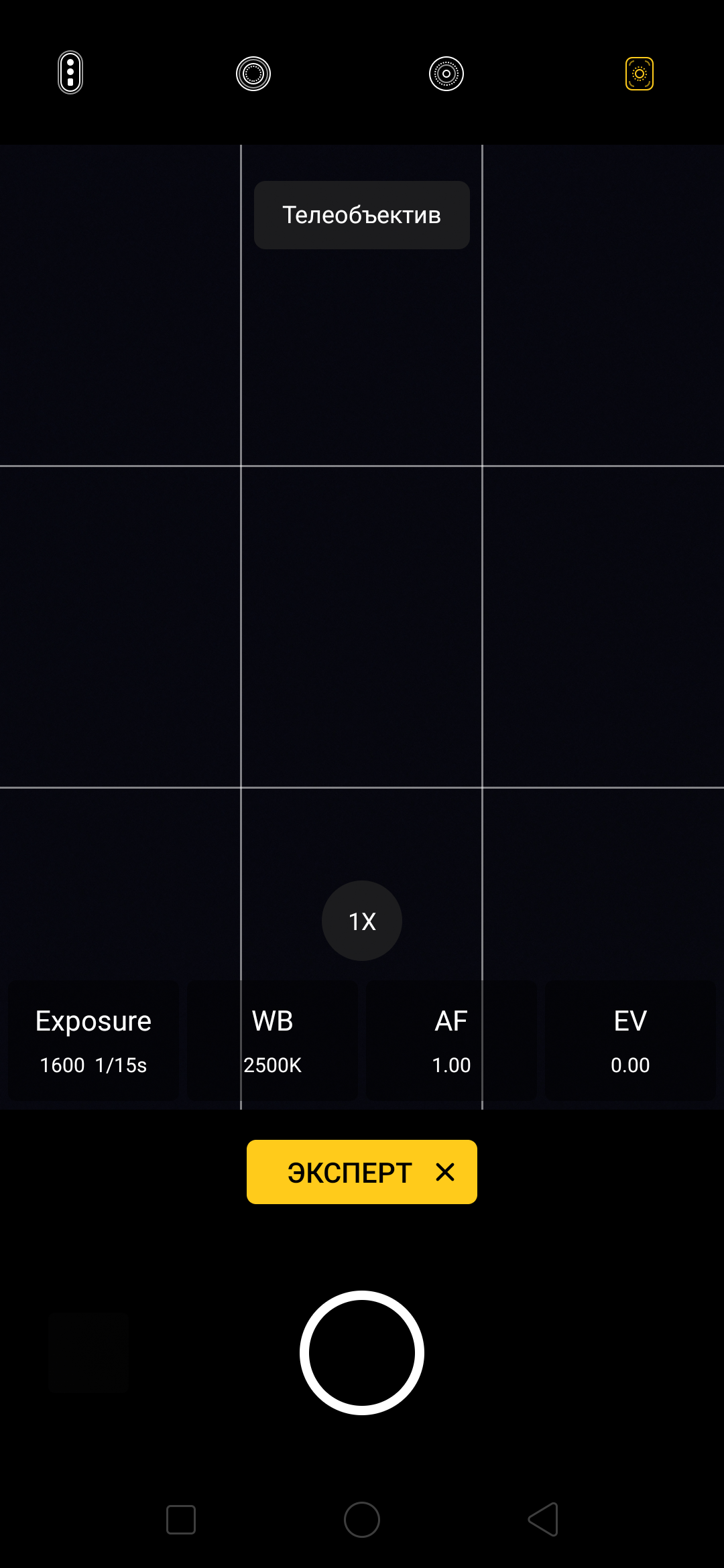Go back with the system back button

(x=543, y=1519)
